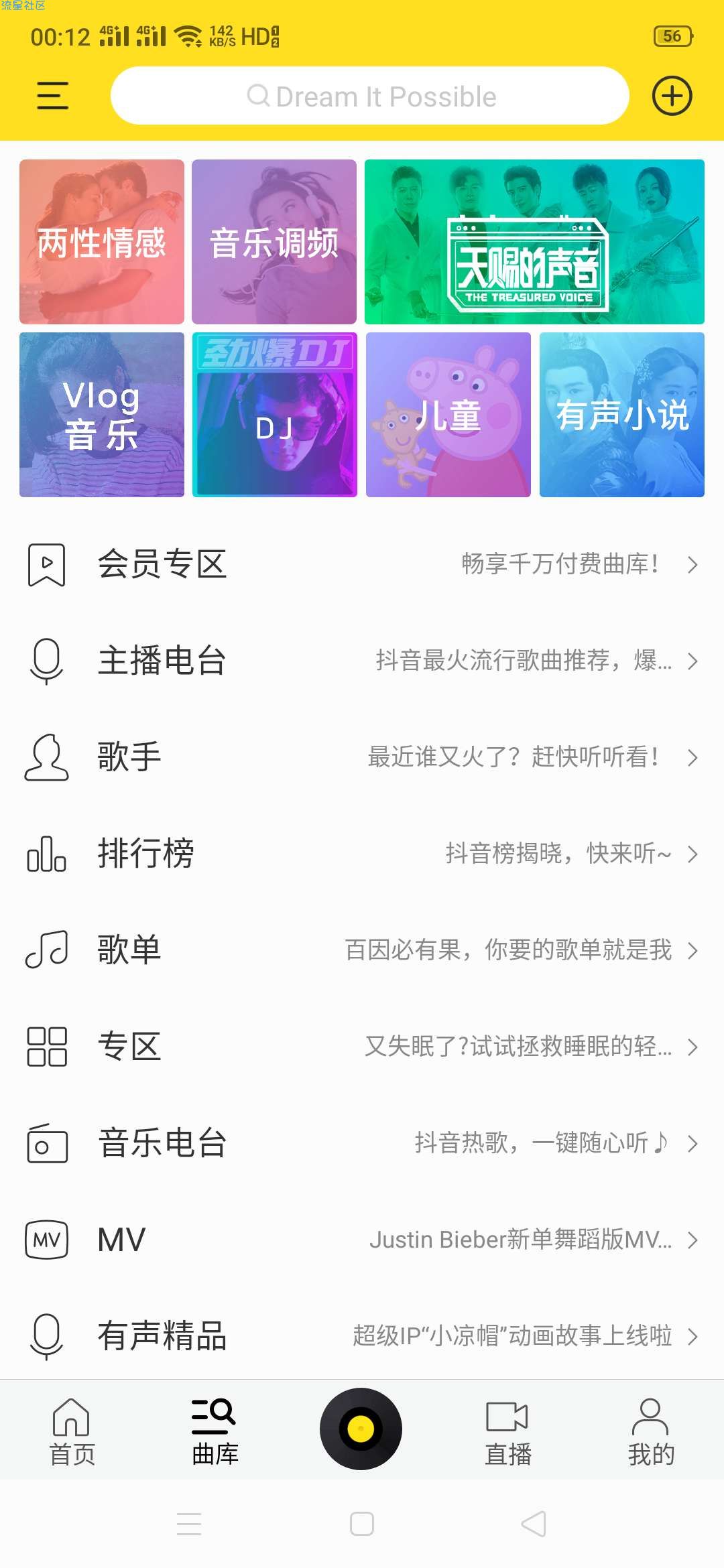
Task: Open the 会员专区 row
Action: click(362, 564)
